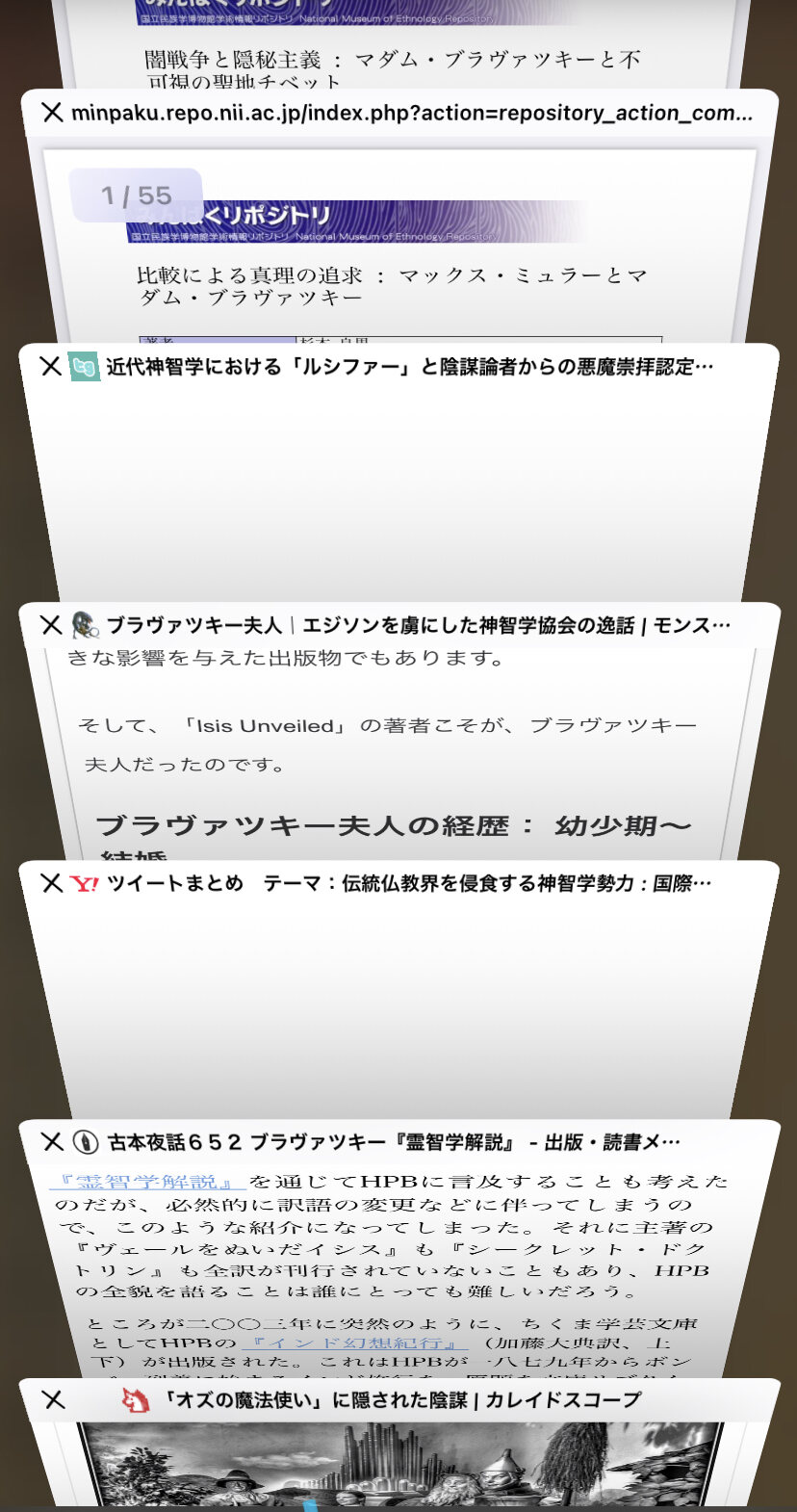Switch to the 近代神智学における「ルシファー」 tab
Viewport: 797px width, 1512px height.
point(398,482)
